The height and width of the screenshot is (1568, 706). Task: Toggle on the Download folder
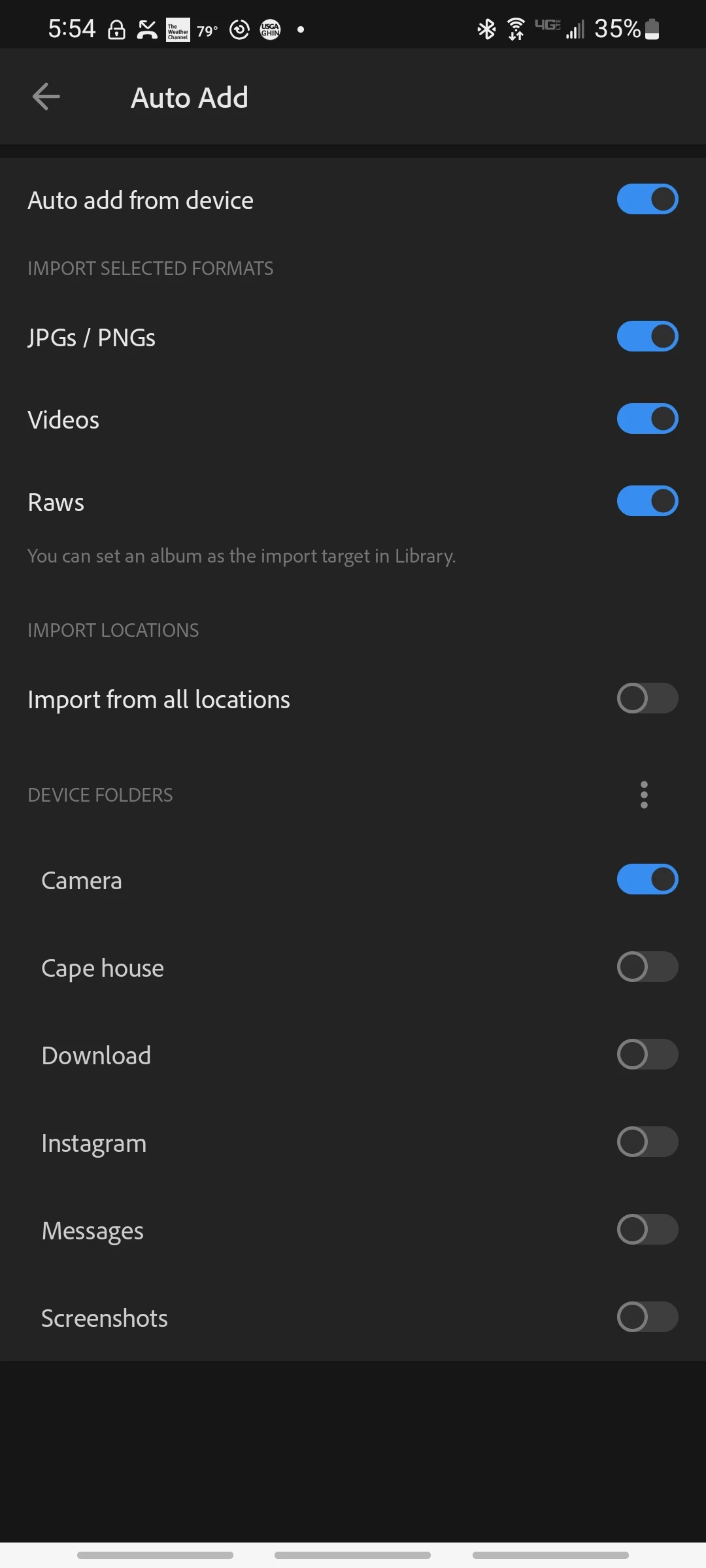(647, 1054)
